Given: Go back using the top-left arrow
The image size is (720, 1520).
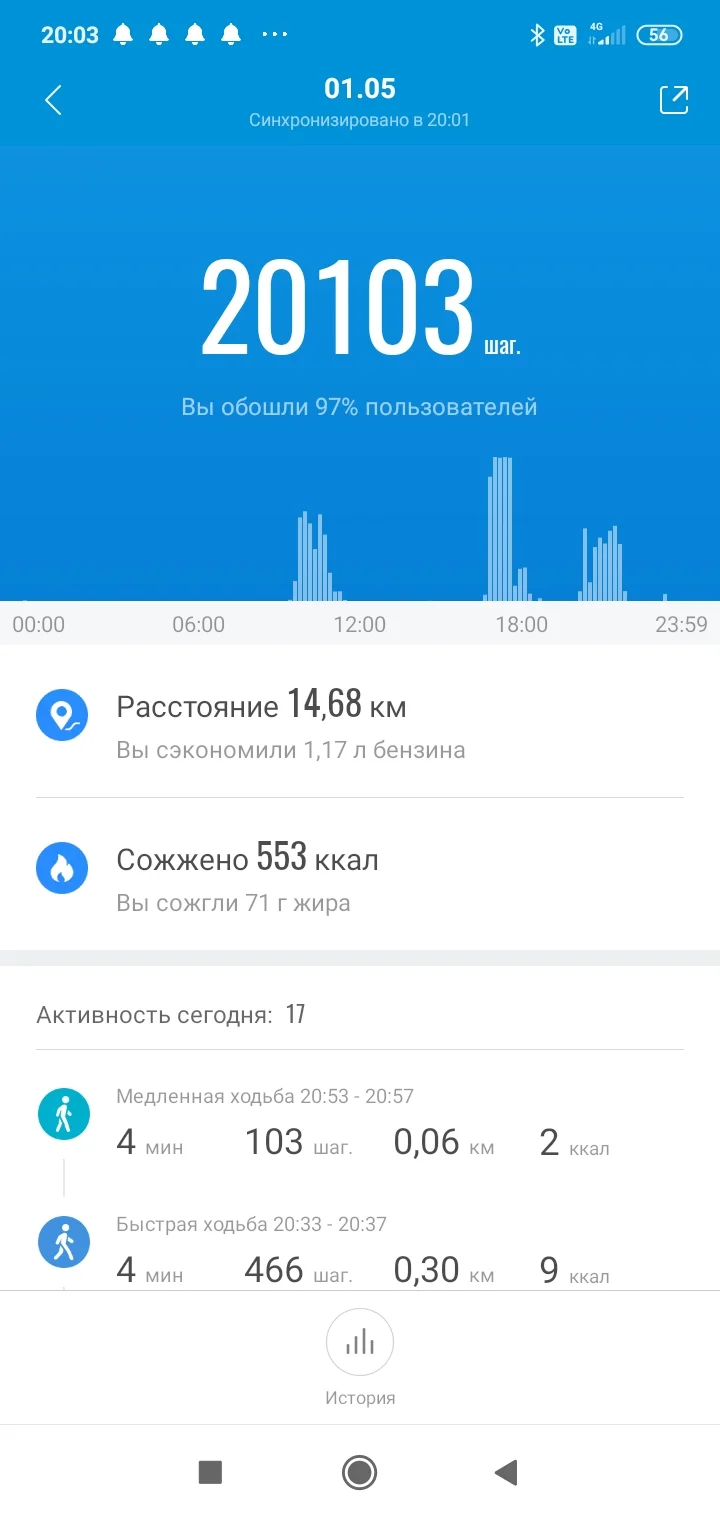Looking at the screenshot, I should point(53,100).
